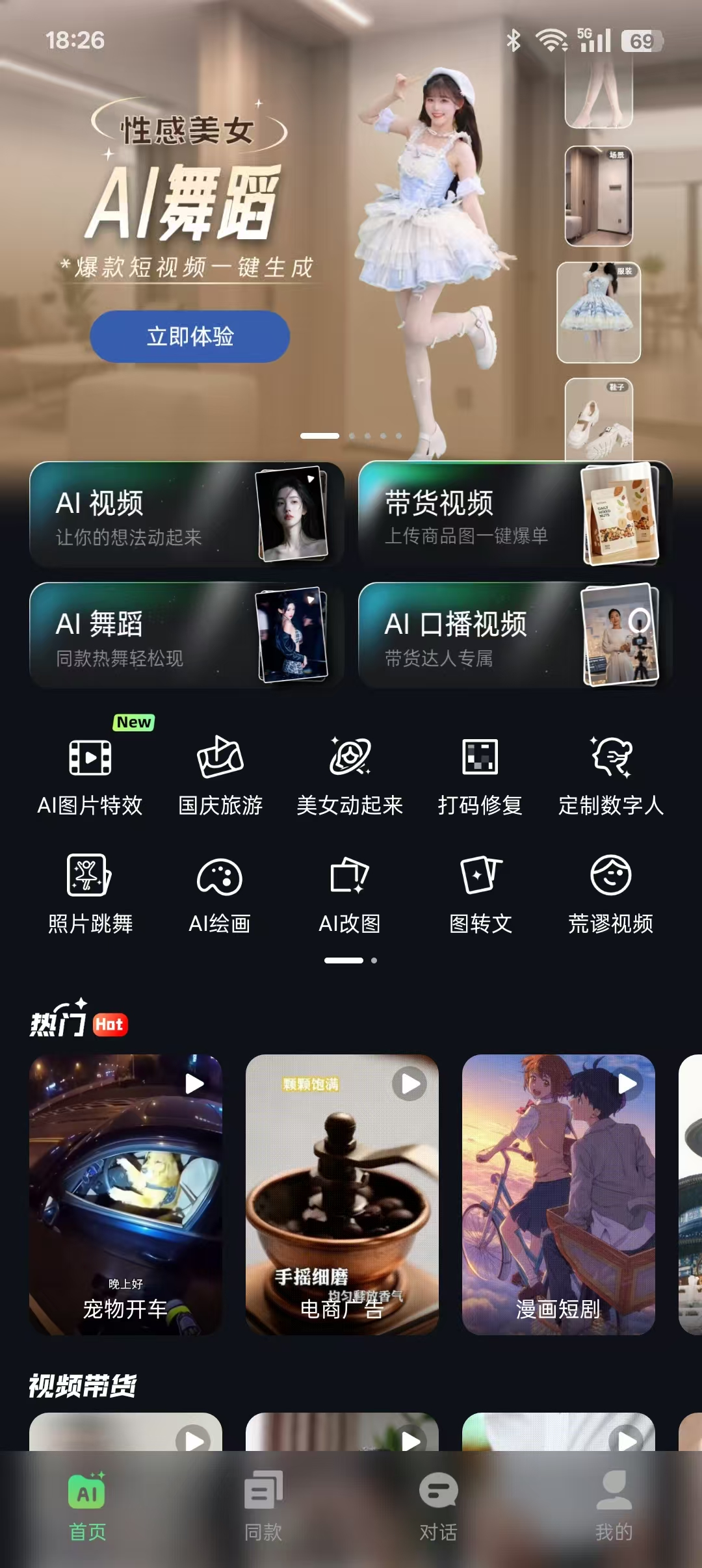The height and width of the screenshot is (1568, 702).
Task: View the 漫画短剧 video
Action: [x=558, y=1194]
